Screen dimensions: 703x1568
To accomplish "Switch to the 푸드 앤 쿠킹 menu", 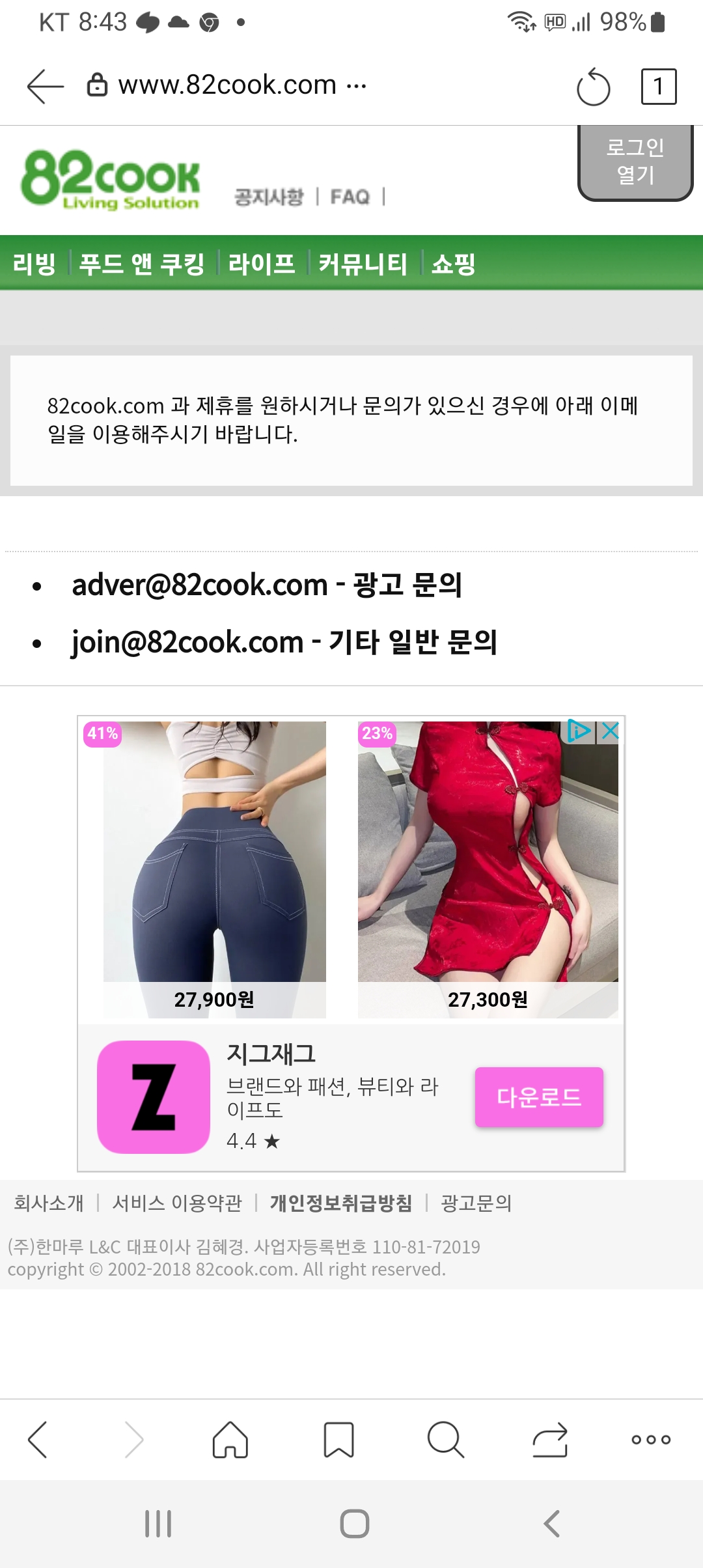I will pos(142,264).
